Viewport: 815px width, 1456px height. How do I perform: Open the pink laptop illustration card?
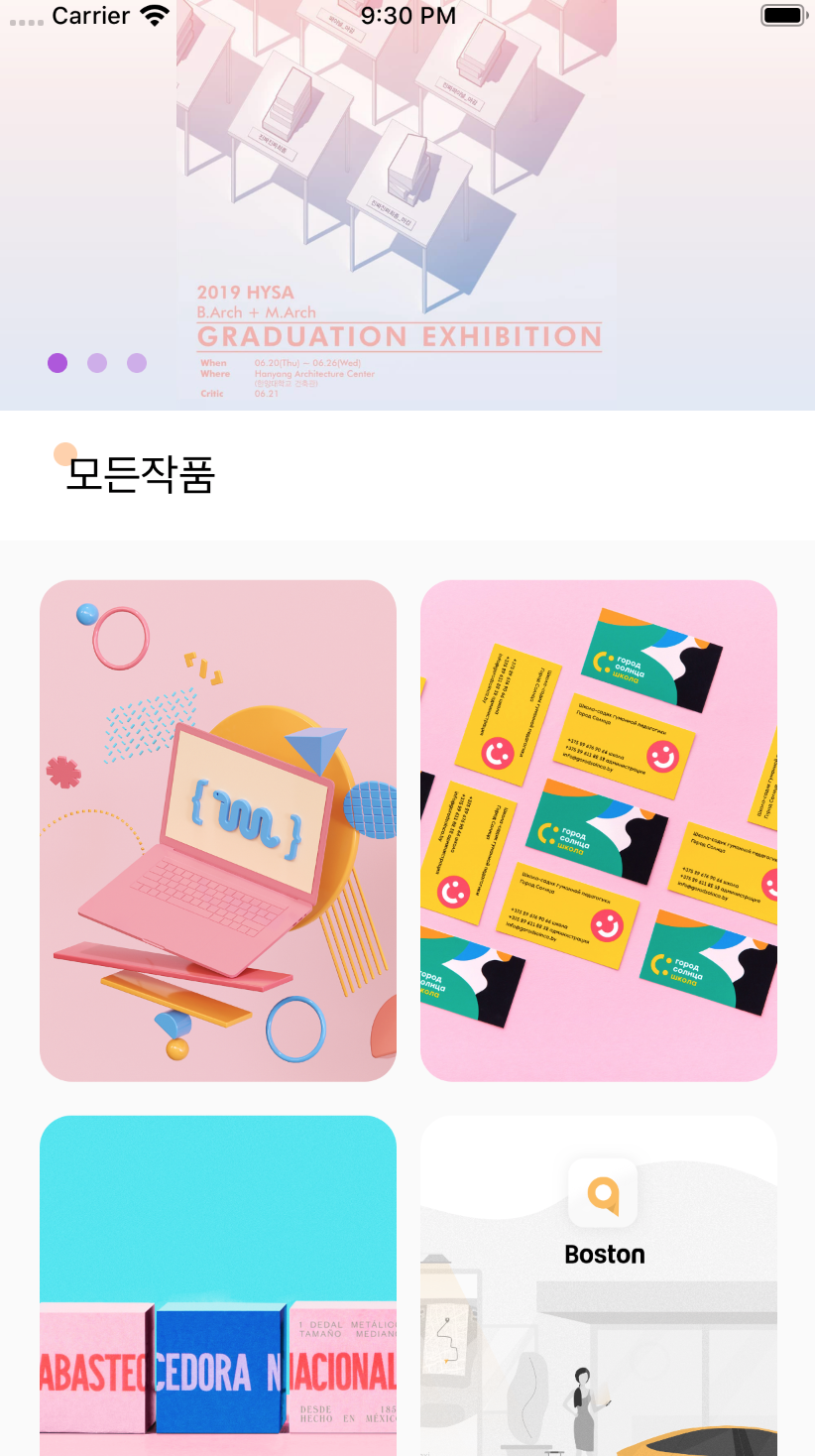tap(218, 830)
